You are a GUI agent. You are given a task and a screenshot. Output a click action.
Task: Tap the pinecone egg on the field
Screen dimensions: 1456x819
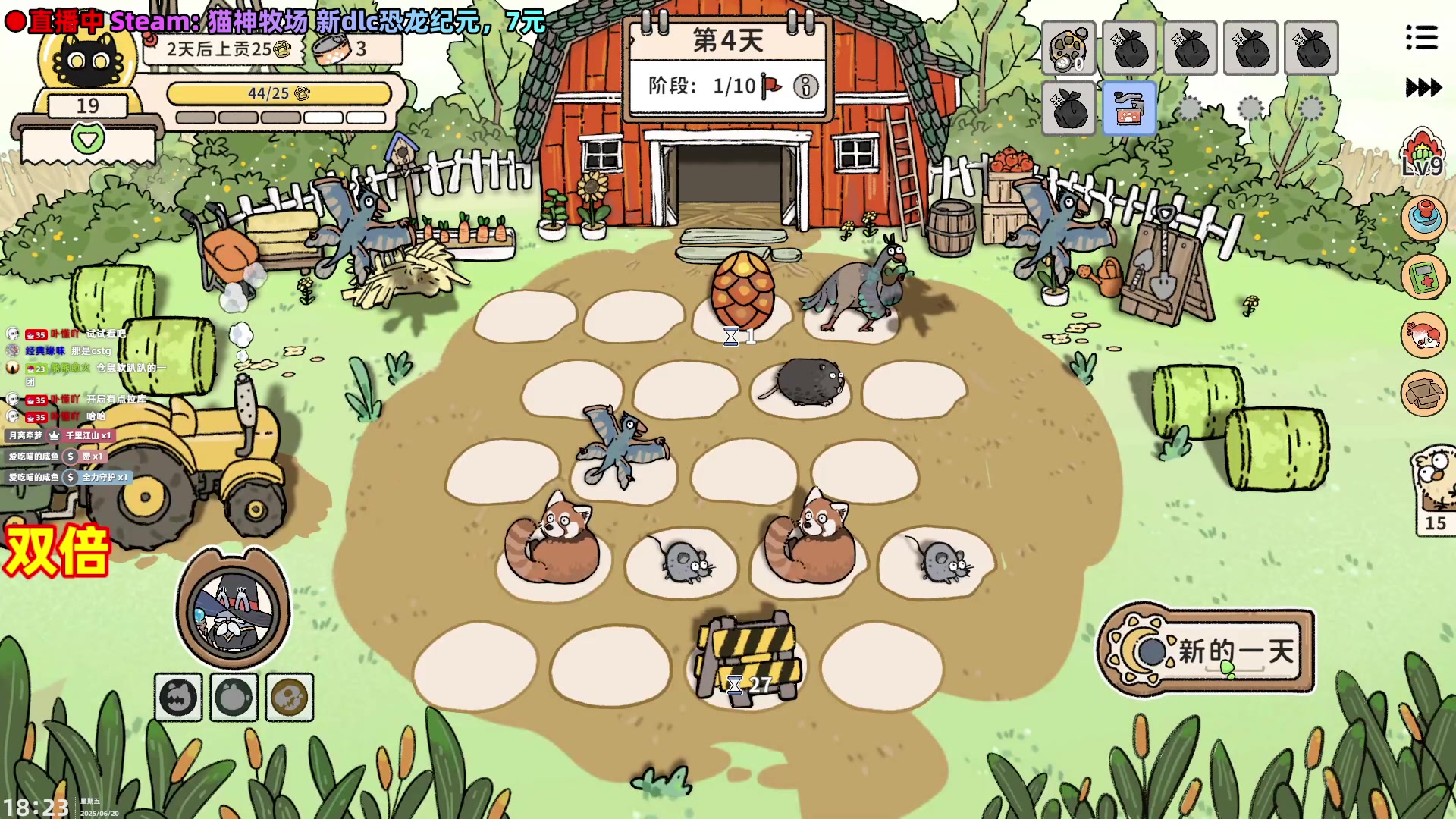pos(742,292)
